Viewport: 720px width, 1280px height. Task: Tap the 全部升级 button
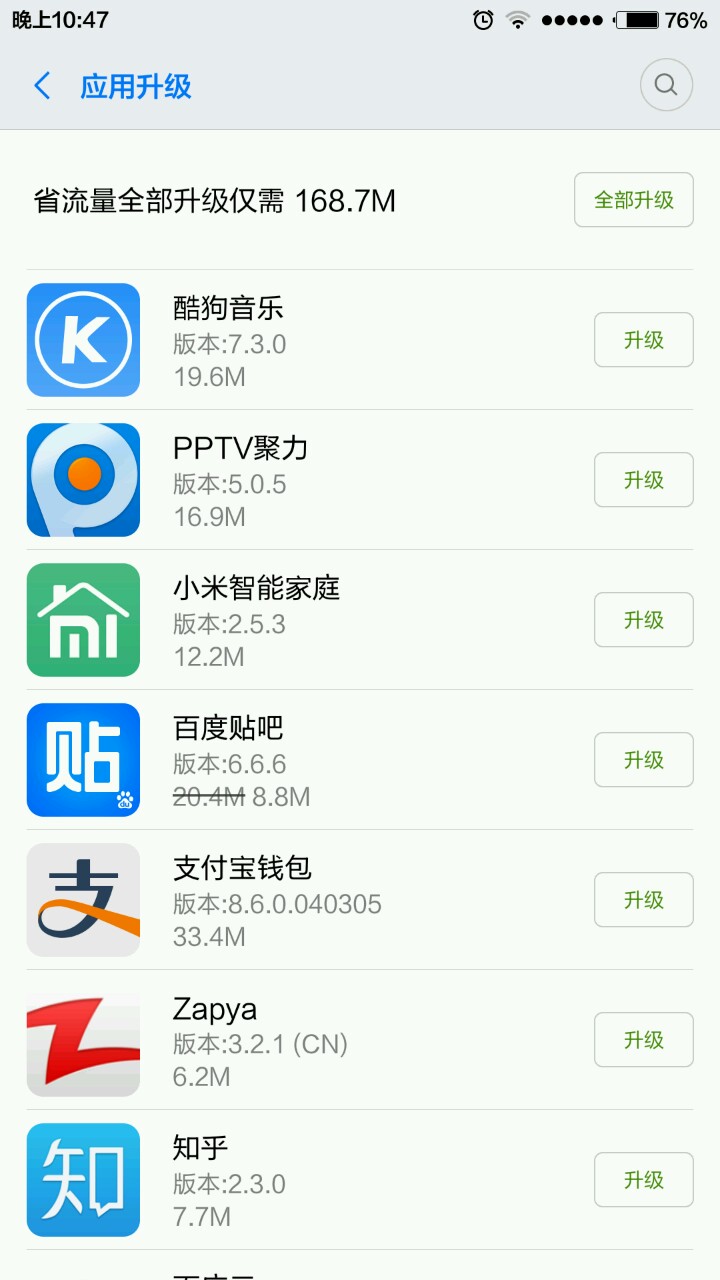[634, 200]
